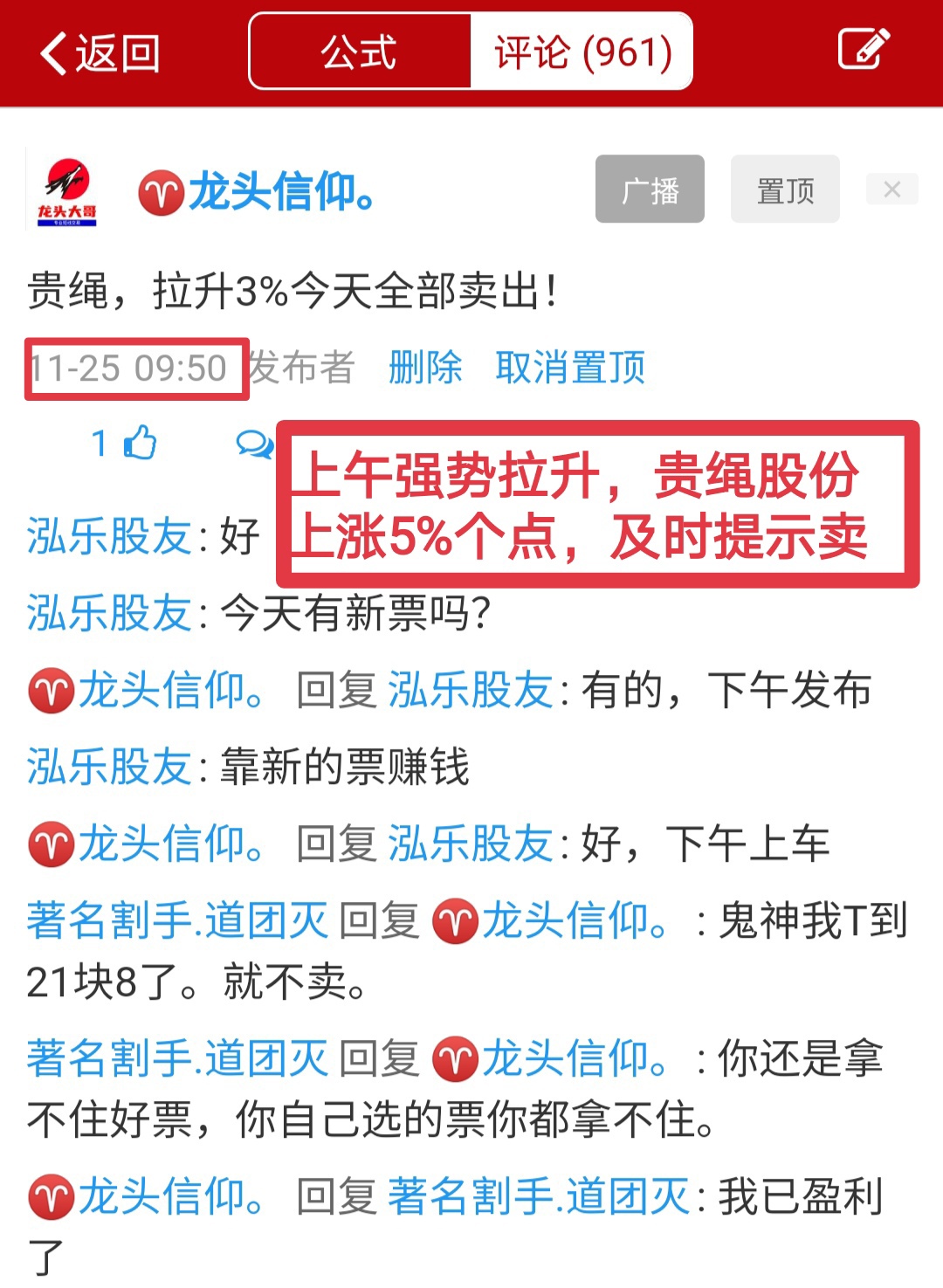The height and width of the screenshot is (1288, 943).
Task: Open 著名割手.道团灭 profile from the 鬼神我T到 comment
Action: pos(177,921)
